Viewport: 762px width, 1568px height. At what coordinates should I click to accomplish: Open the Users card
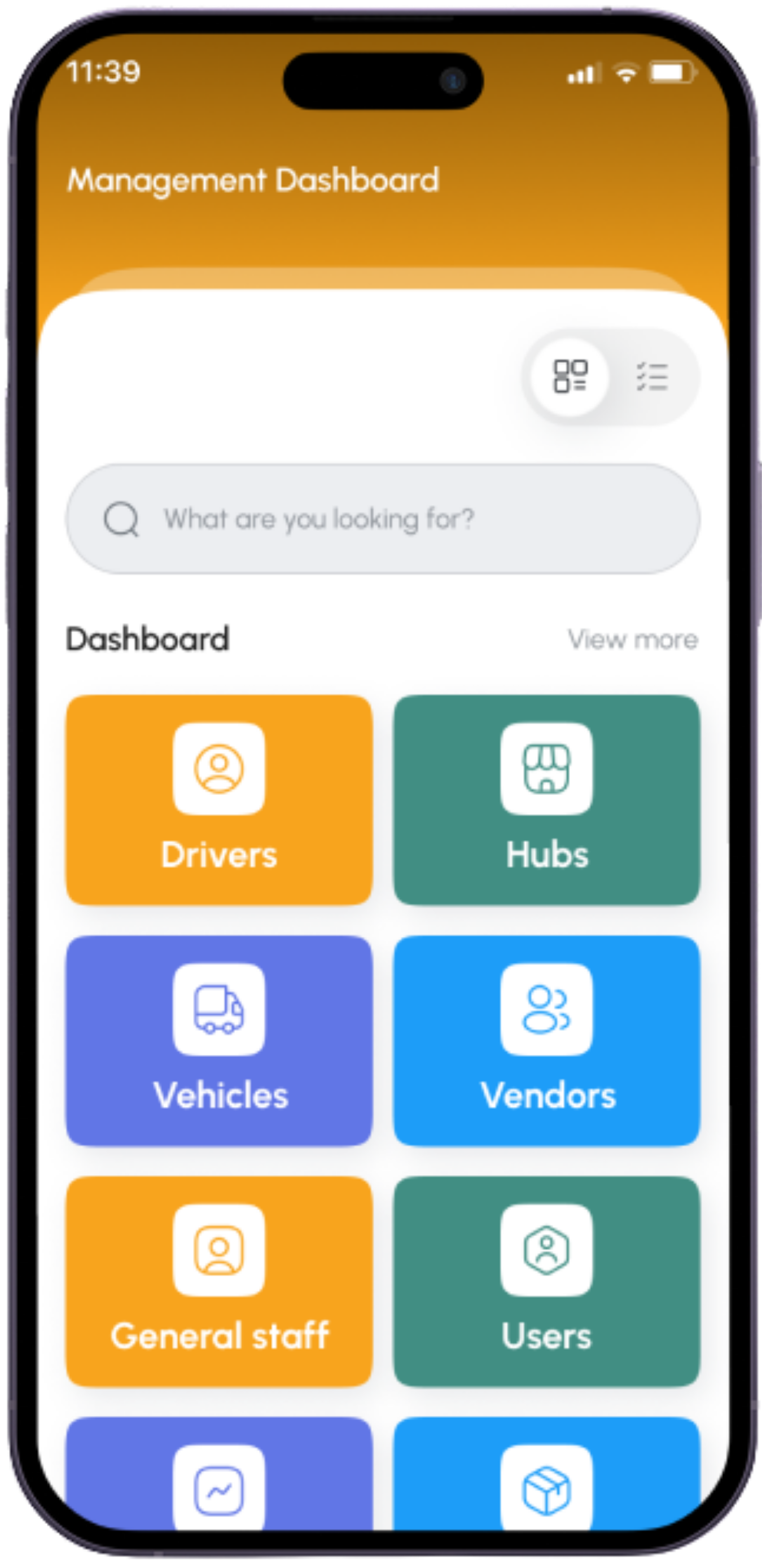(546, 1281)
